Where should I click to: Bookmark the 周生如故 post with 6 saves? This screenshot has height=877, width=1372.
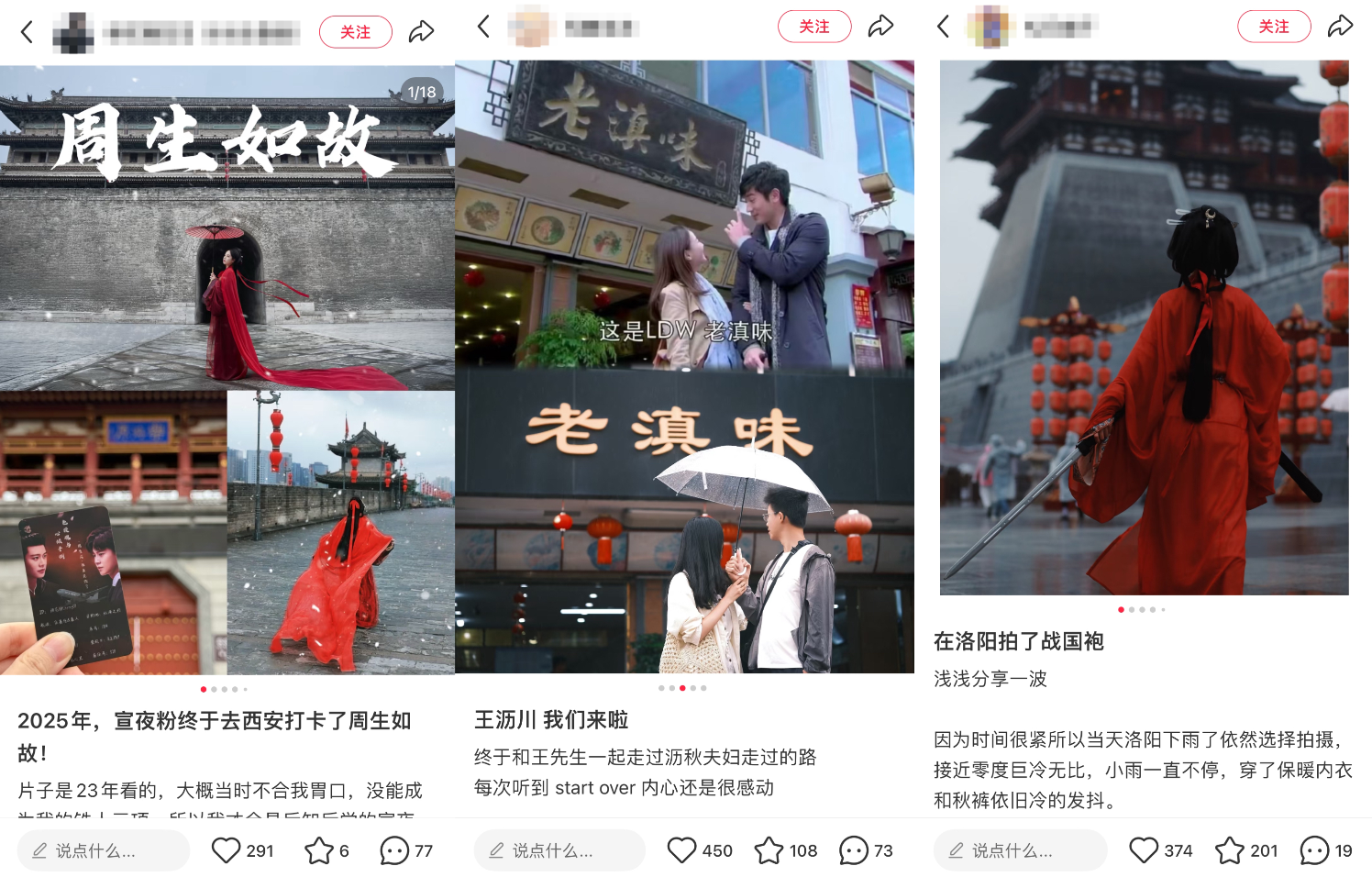tap(318, 850)
